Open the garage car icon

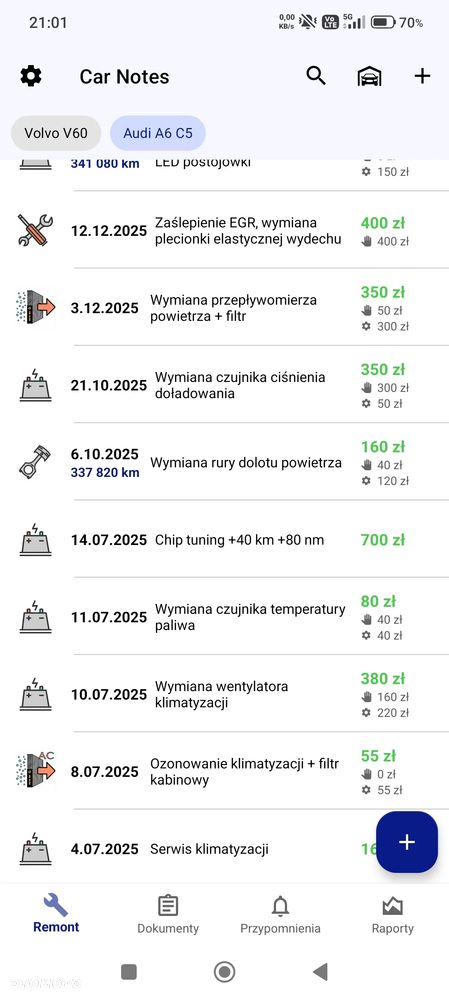(369, 76)
